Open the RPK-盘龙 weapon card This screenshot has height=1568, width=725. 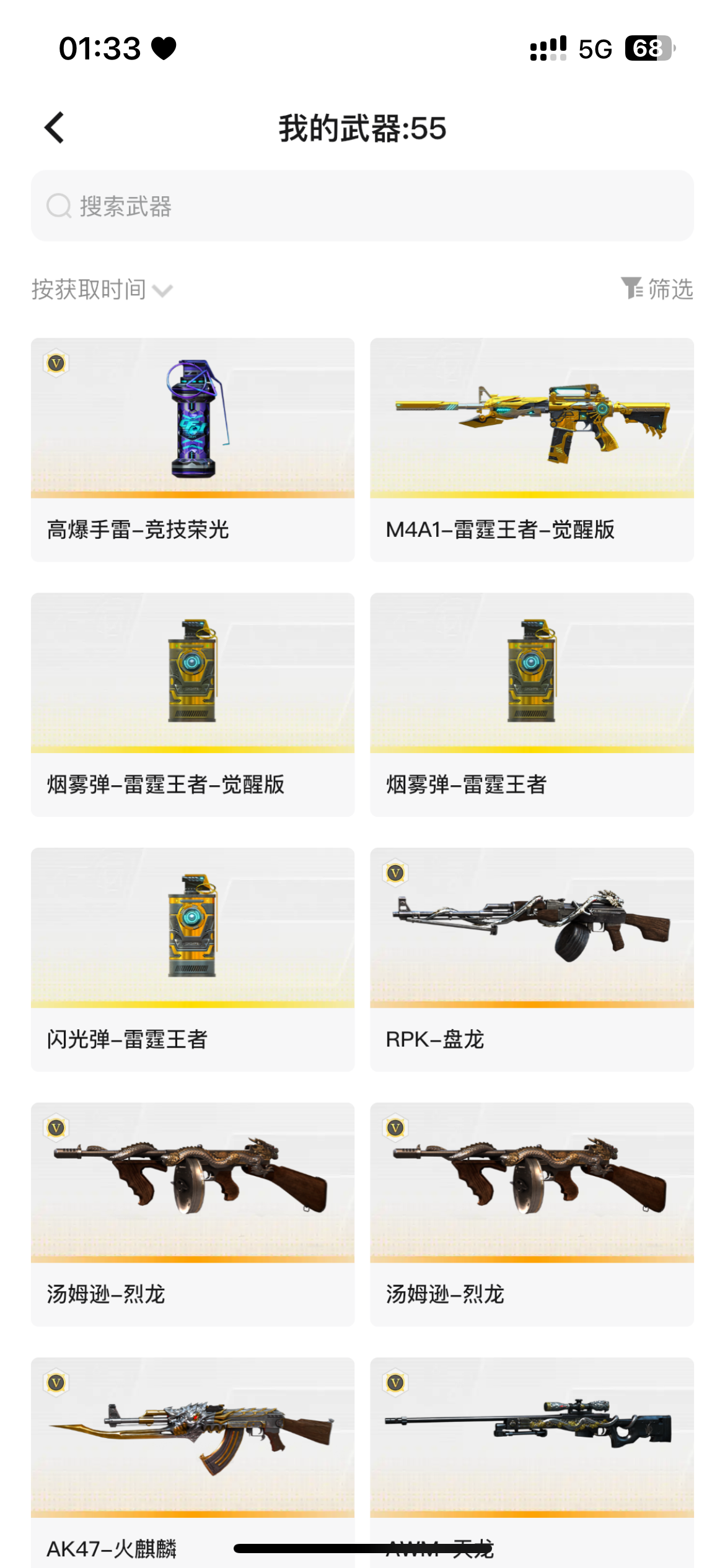click(x=532, y=959)
